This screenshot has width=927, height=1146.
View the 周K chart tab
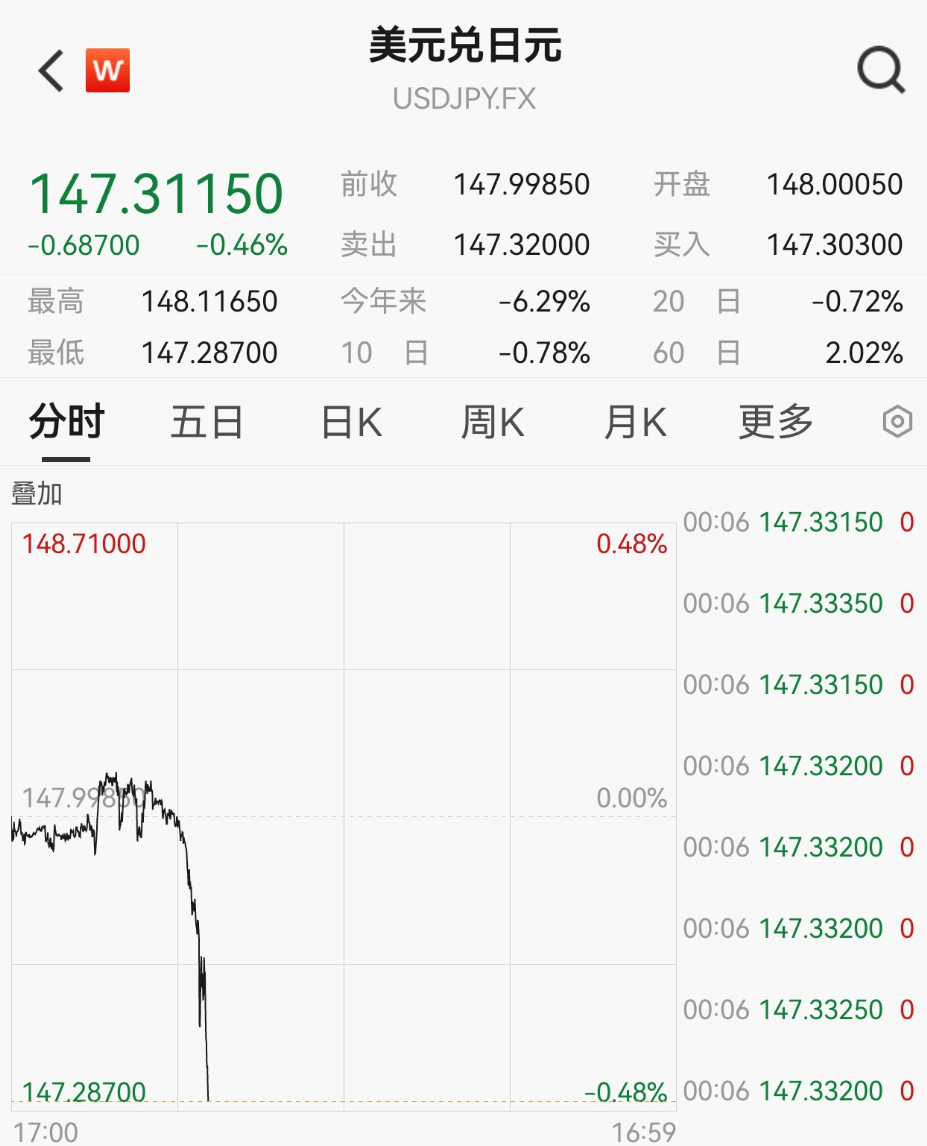tap(492, 423)
